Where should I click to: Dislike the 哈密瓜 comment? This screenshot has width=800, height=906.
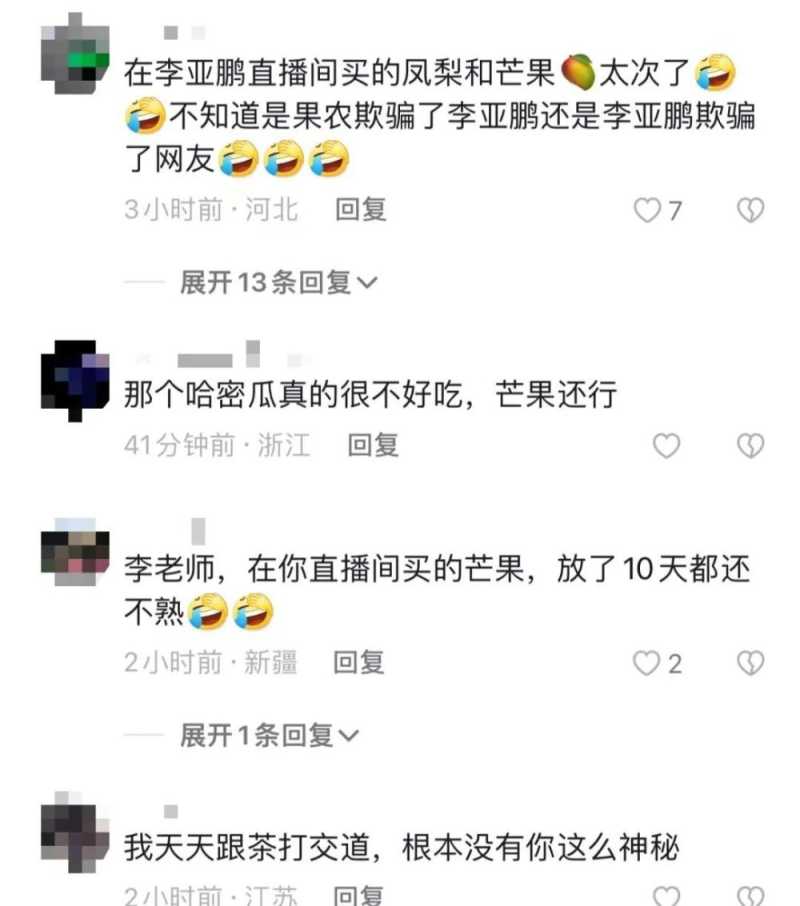tap(750, 446)
